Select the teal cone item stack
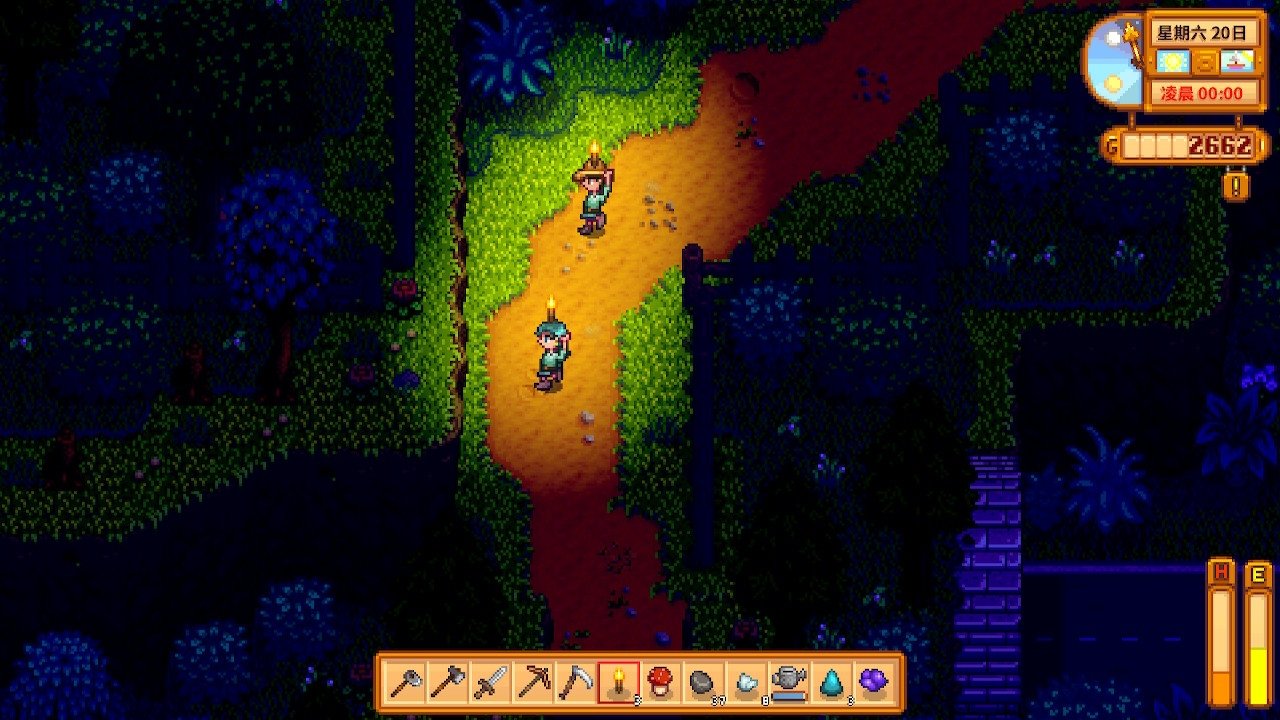Image resolution: width=1280 pixels, height=720 pixels. point(830,682)
